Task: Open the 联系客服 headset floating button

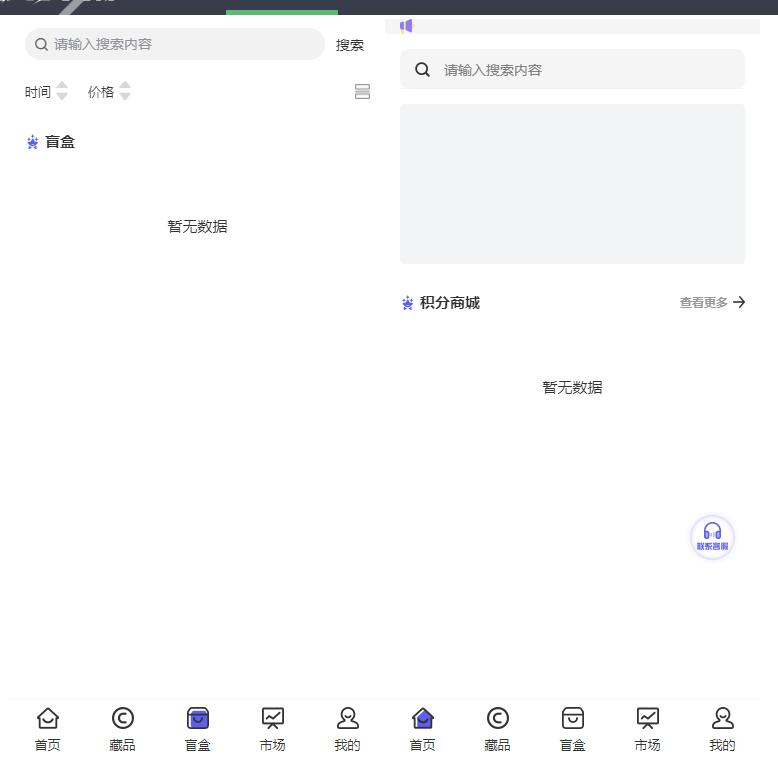Action: point(712,536)
